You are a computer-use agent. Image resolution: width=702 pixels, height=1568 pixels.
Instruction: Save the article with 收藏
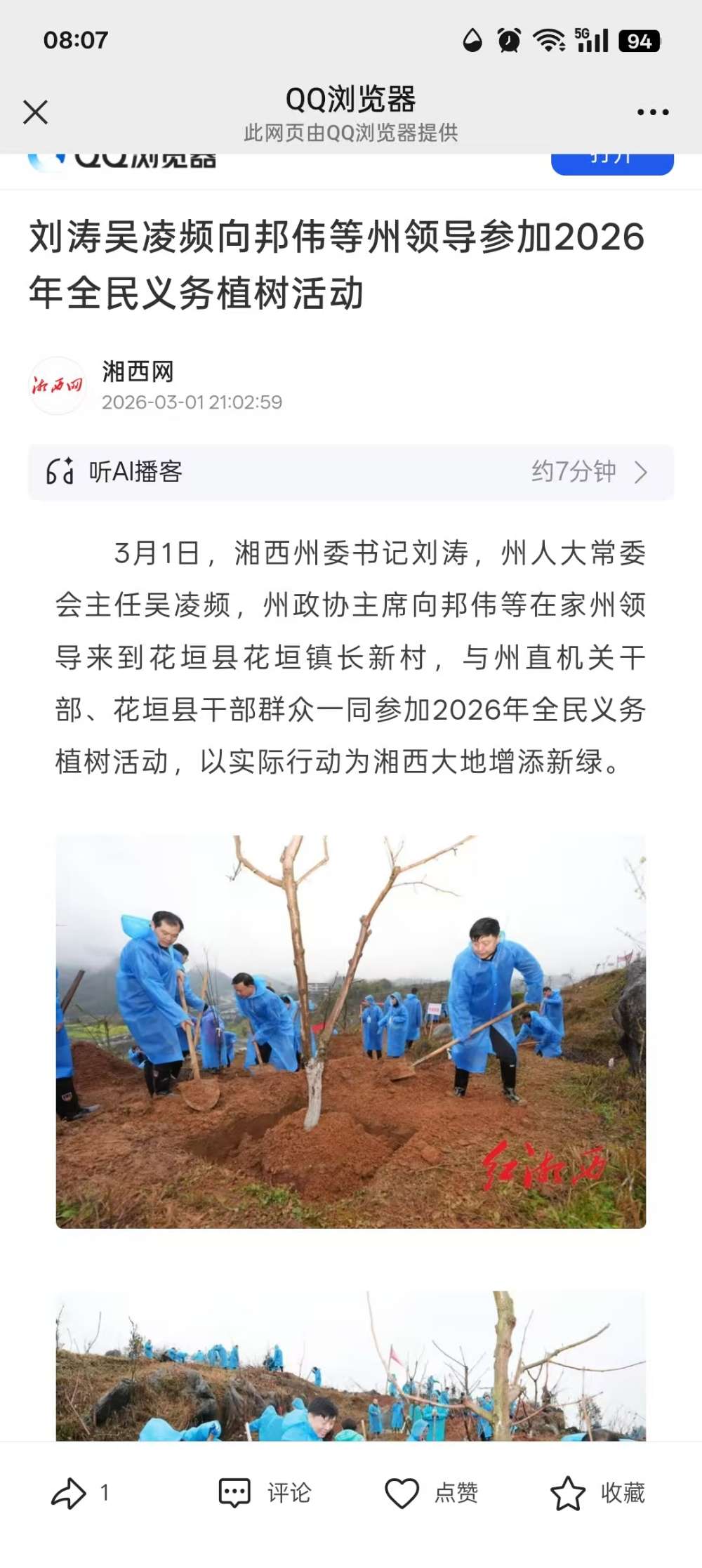tap(597, 1492)
